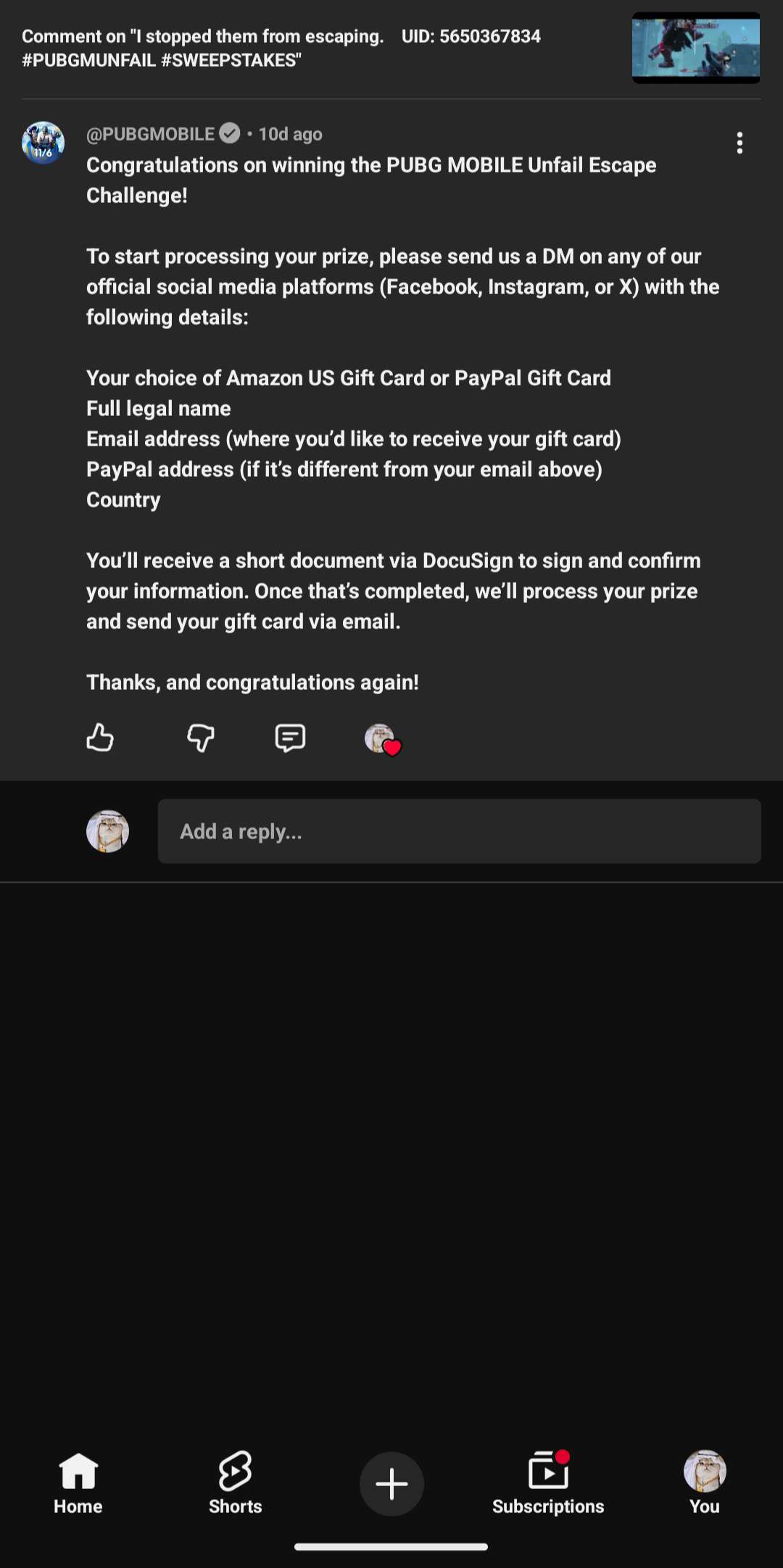783x1568 pixels.
Task: Switch to the You tab
Action: [x=705, y=1482]
